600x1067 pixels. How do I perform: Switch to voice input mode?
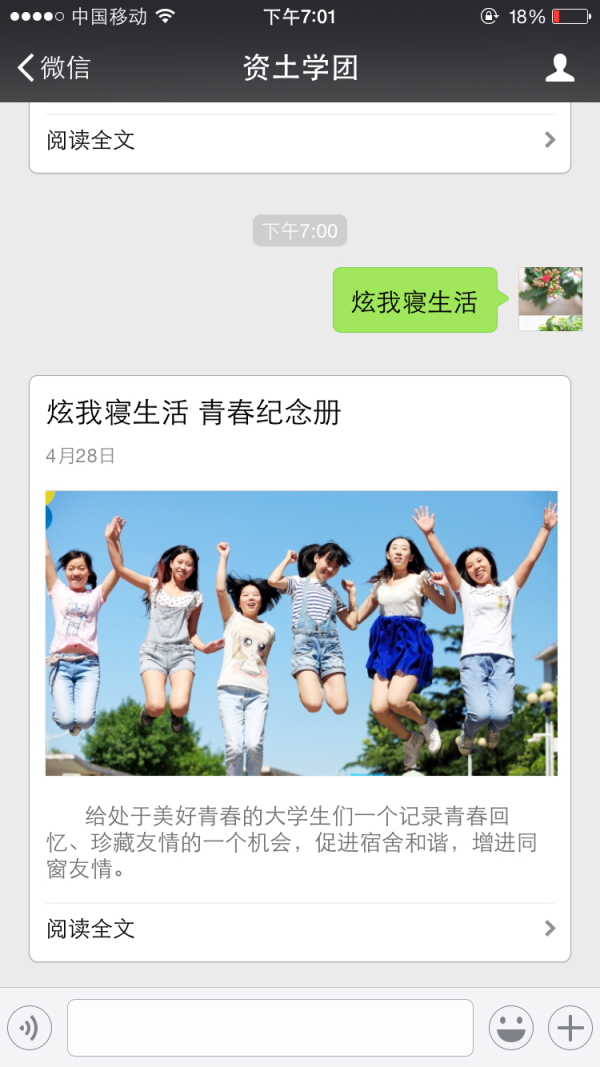[x=29, y=1027]
